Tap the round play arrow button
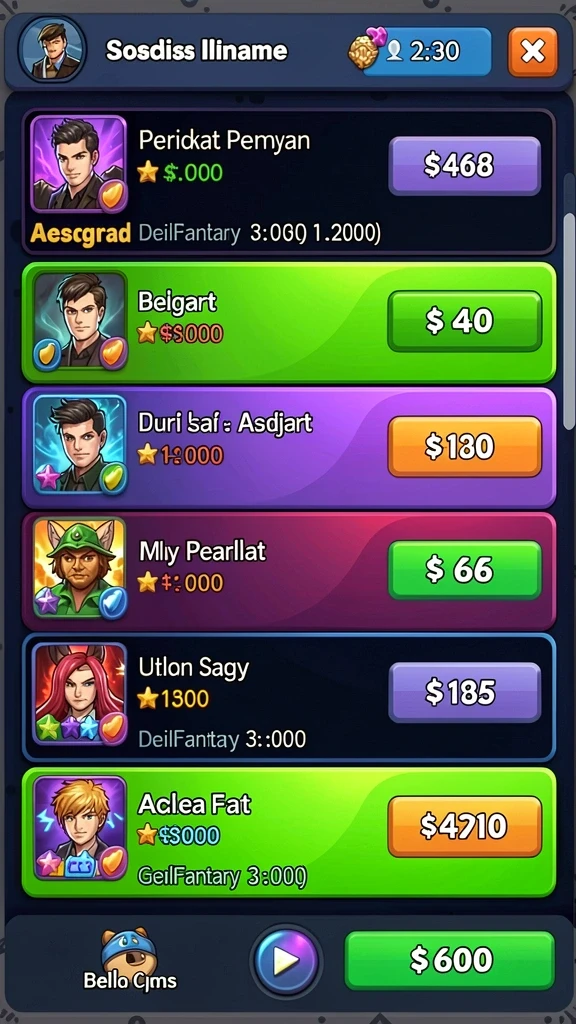This screenshot has height=1024, width=576. pos(286,960)
